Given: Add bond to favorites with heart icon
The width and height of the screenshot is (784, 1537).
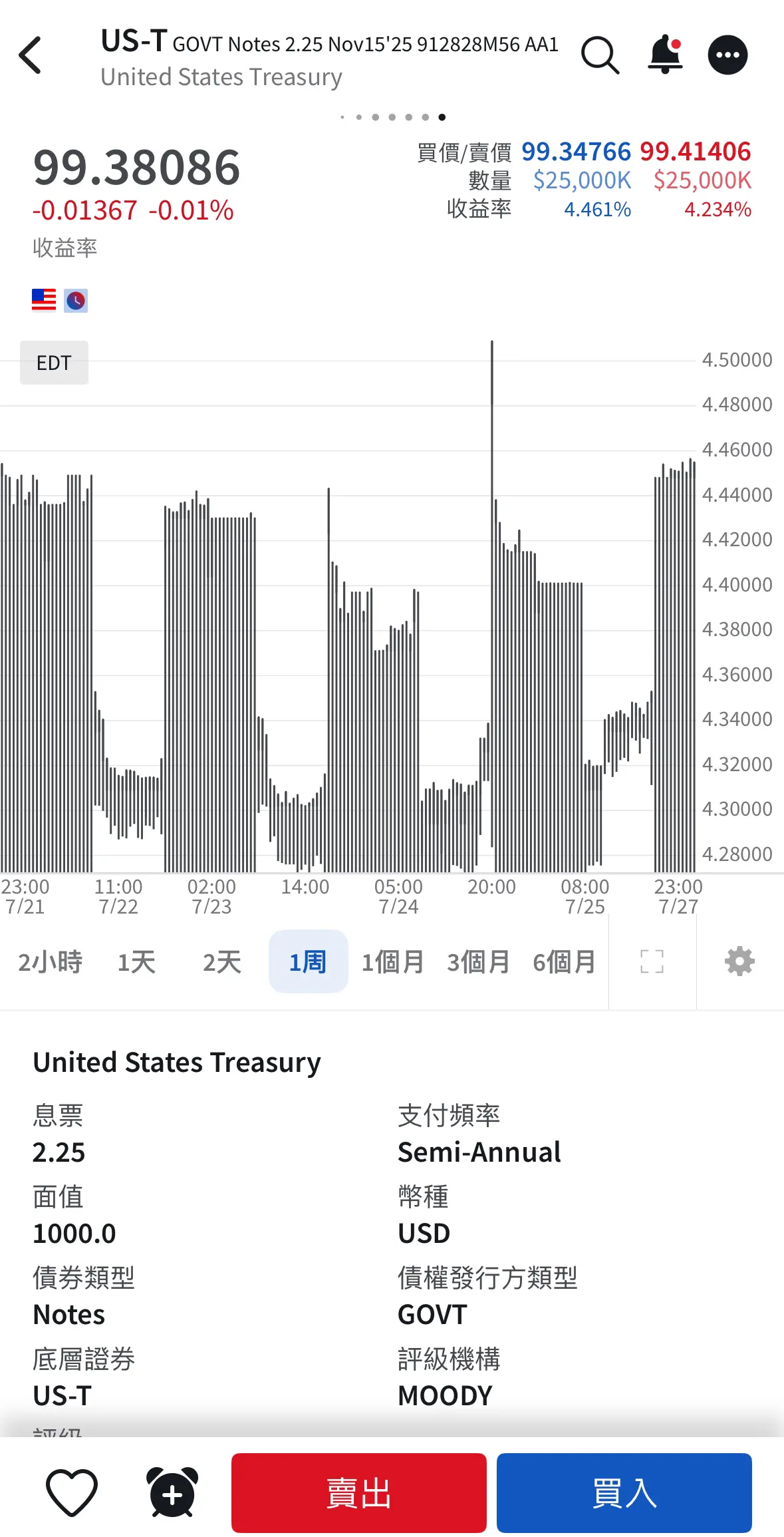Looking at the screenshot, I should coord(72,1494).
